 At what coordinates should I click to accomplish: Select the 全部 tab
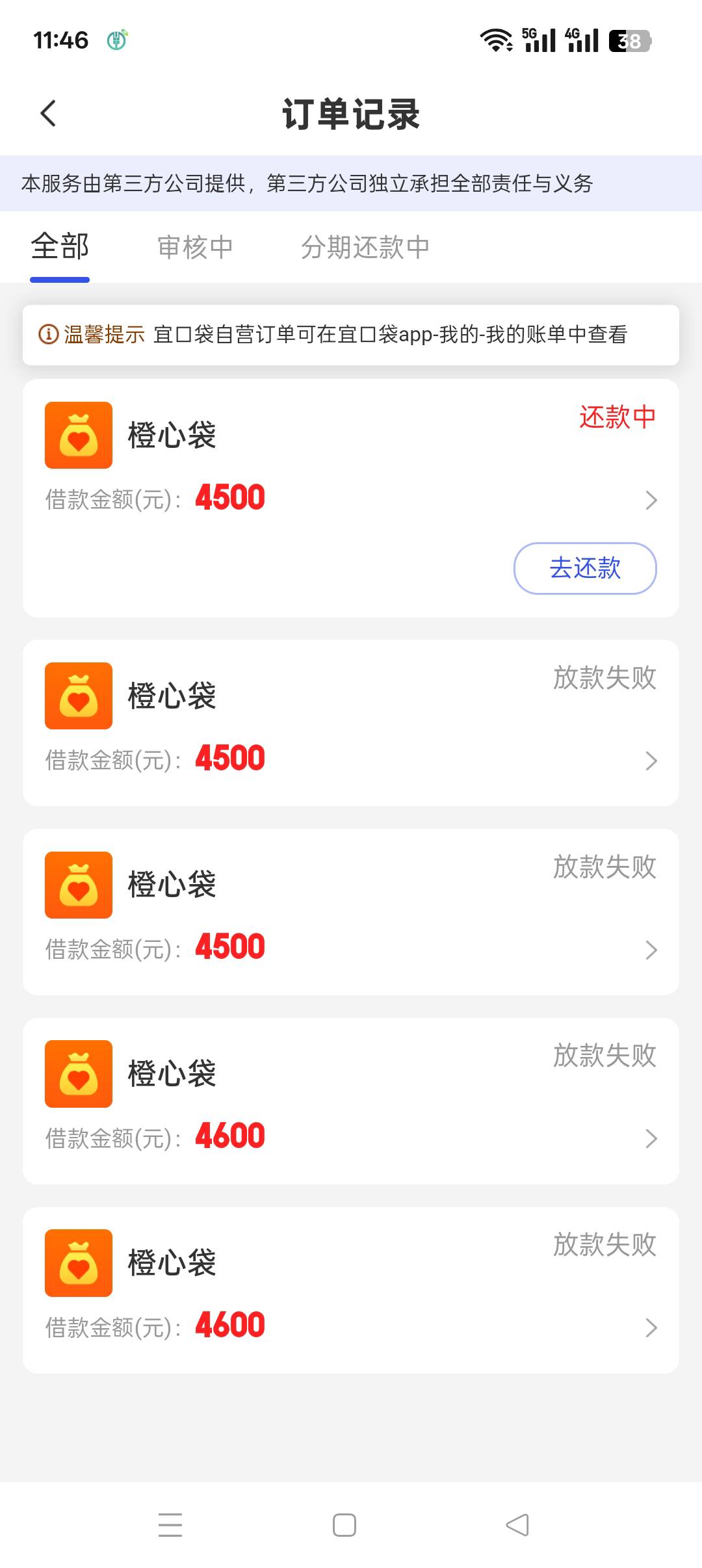60,247
